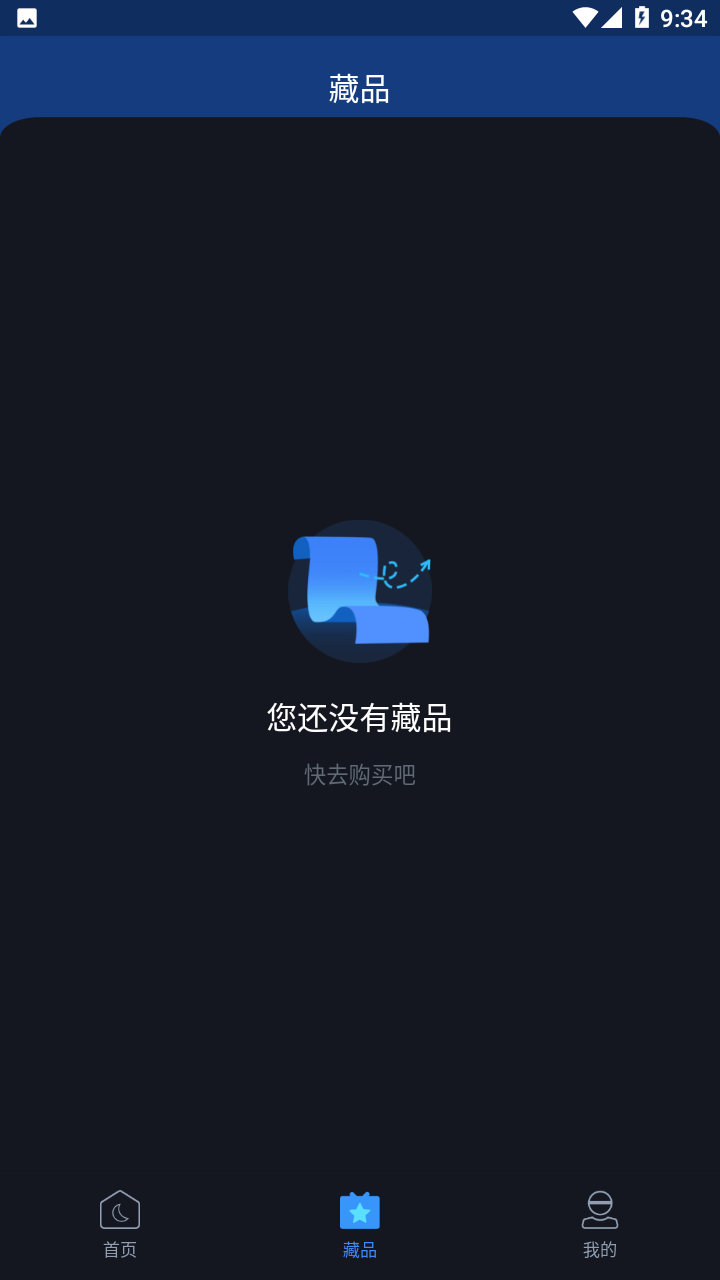This screenshot has height=1280, width=720.
Task: Switch to the 首页 home tab
Action: [x=120, y=1224]
